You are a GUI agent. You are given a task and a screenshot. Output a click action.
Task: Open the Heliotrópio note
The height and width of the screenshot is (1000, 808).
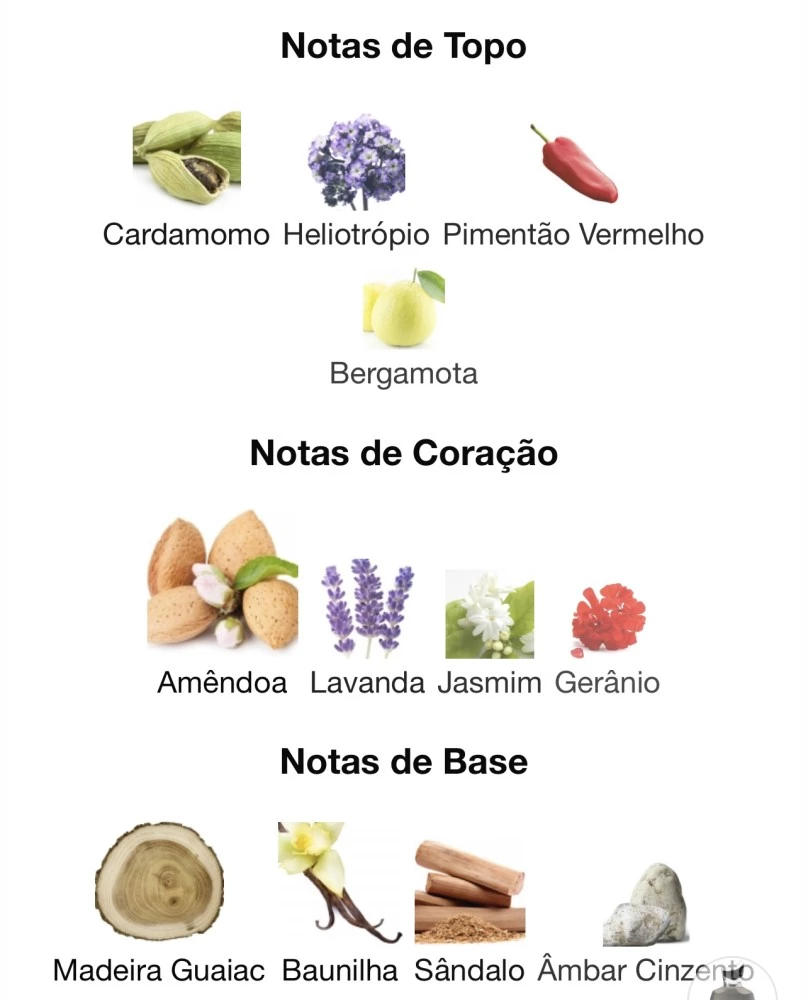[356, 162]
